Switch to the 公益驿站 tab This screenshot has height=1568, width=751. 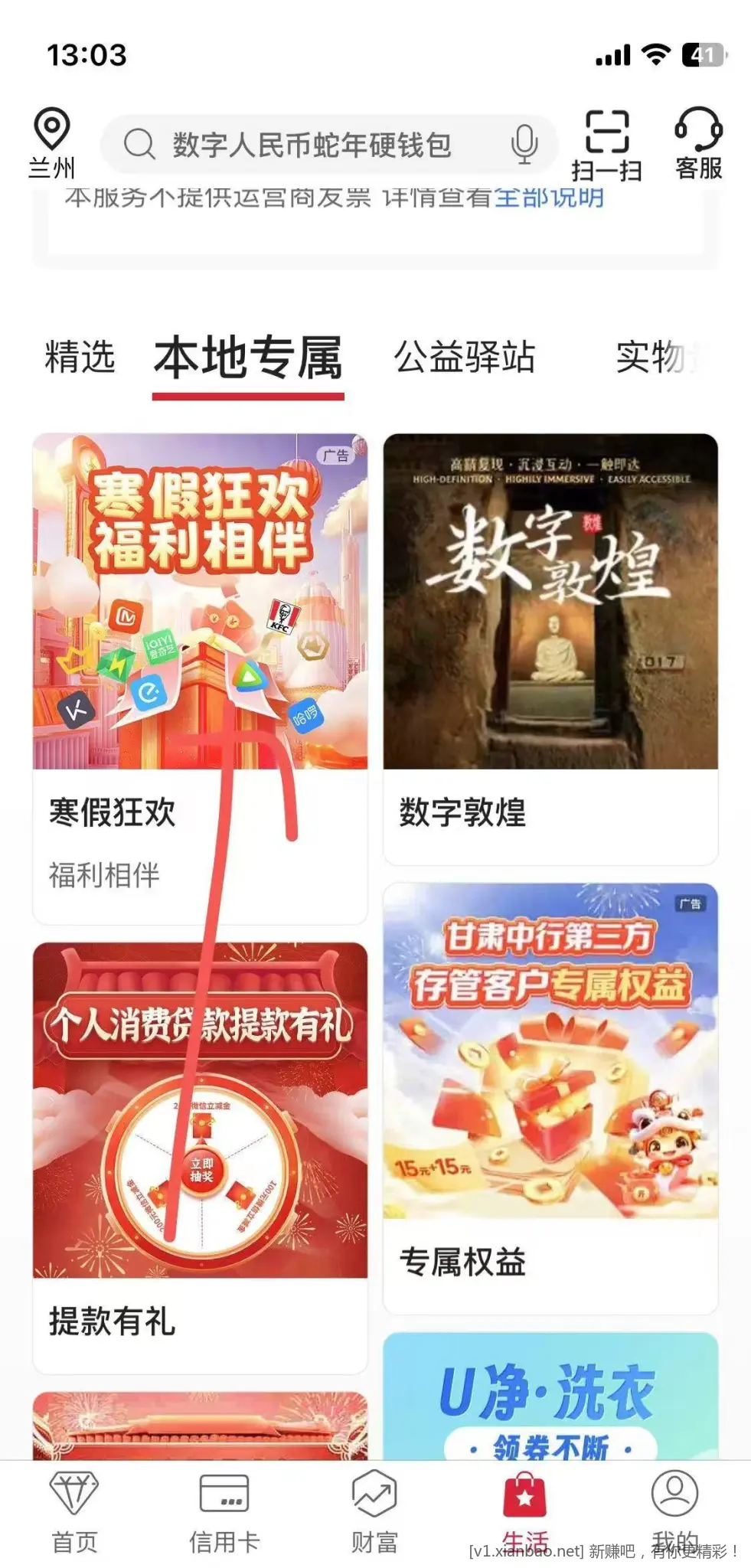click(465, 358)
